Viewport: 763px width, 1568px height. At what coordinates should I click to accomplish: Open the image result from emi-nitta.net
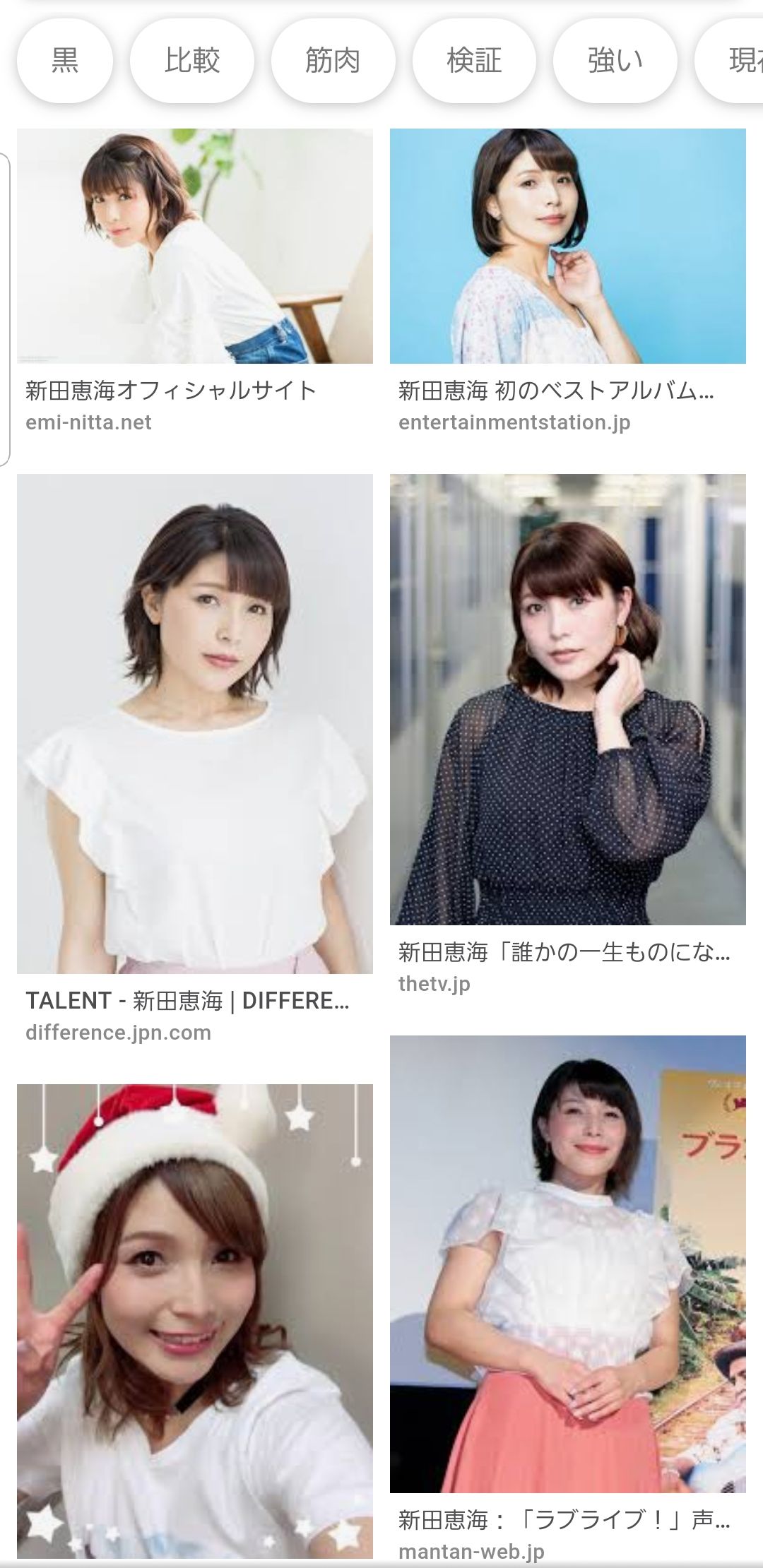195,246
